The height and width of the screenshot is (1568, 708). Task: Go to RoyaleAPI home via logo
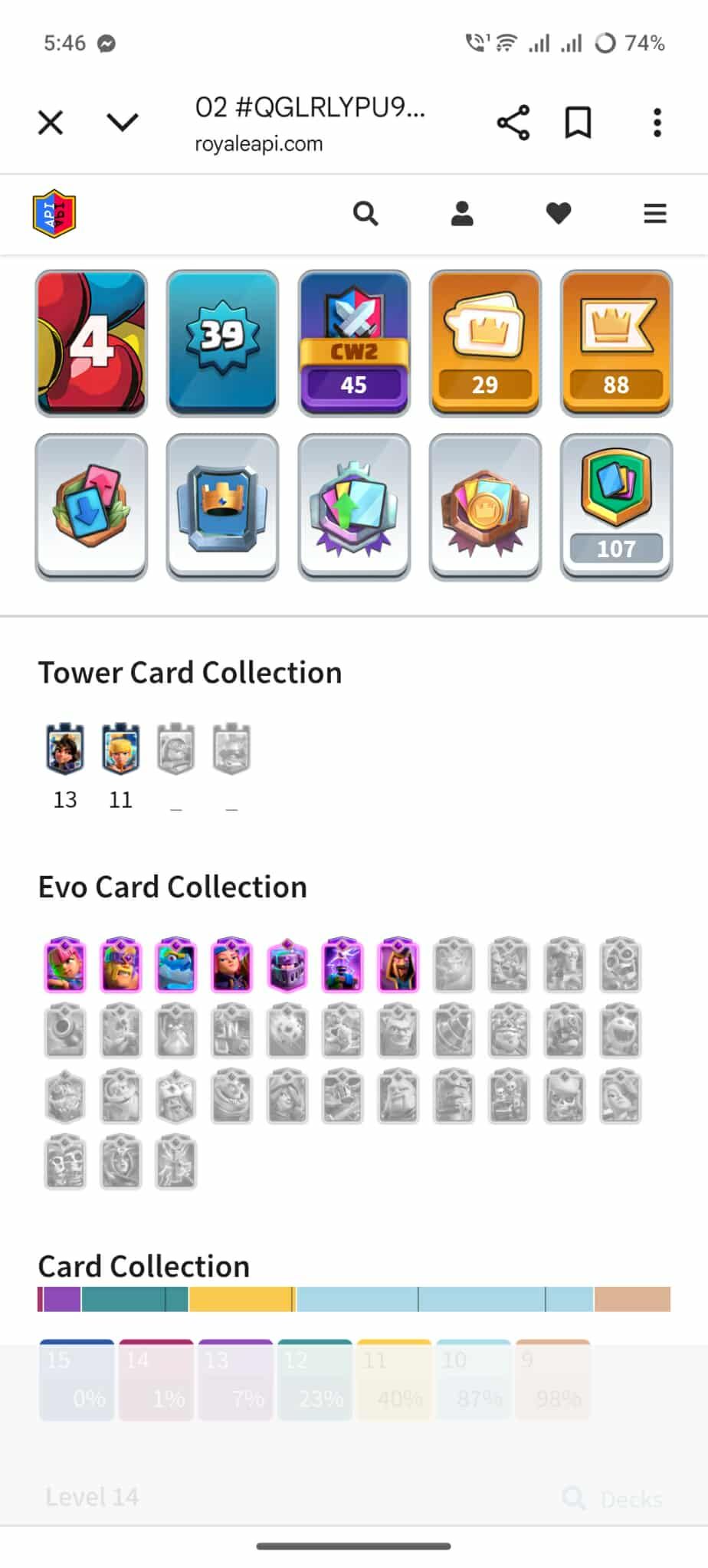click(x=54, y=213)
